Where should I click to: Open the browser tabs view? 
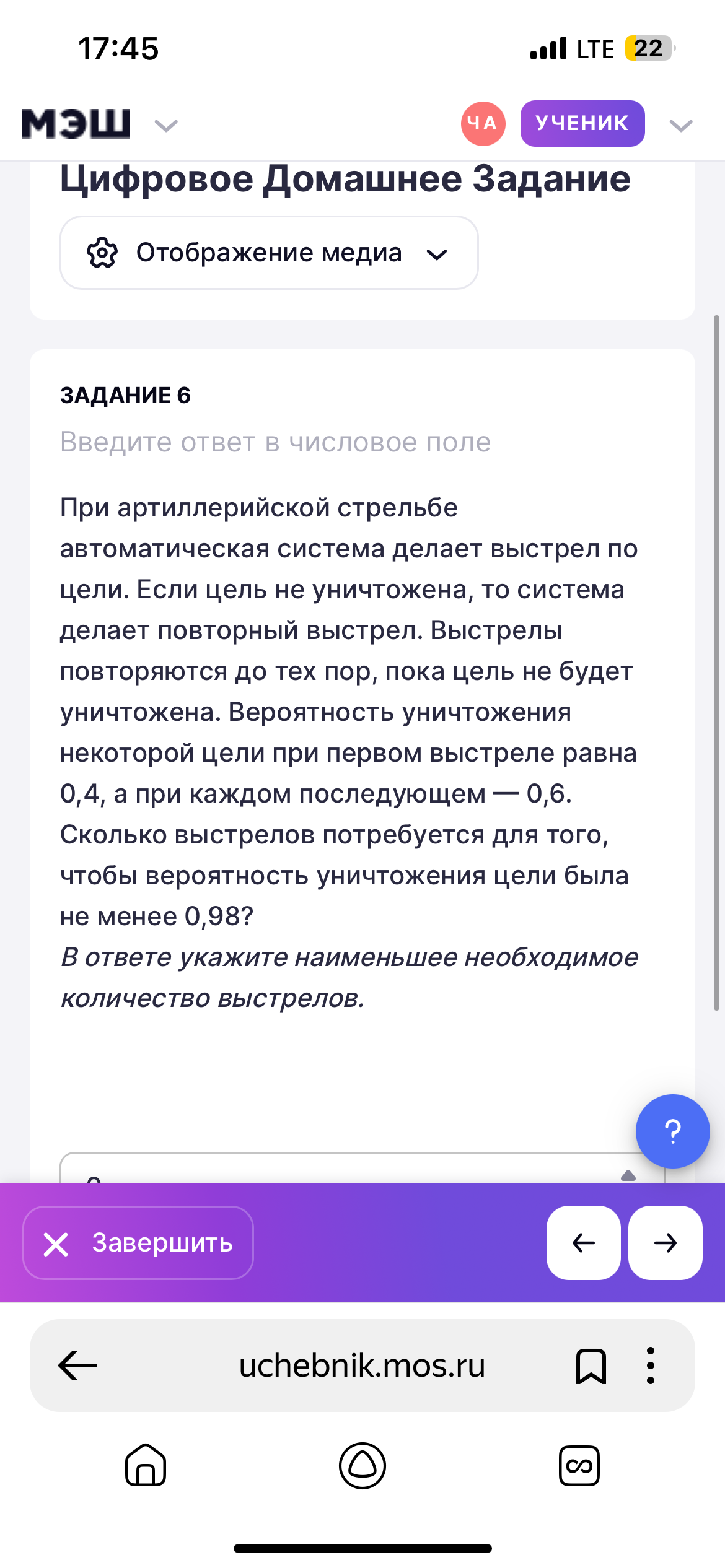coord(579,1465)
